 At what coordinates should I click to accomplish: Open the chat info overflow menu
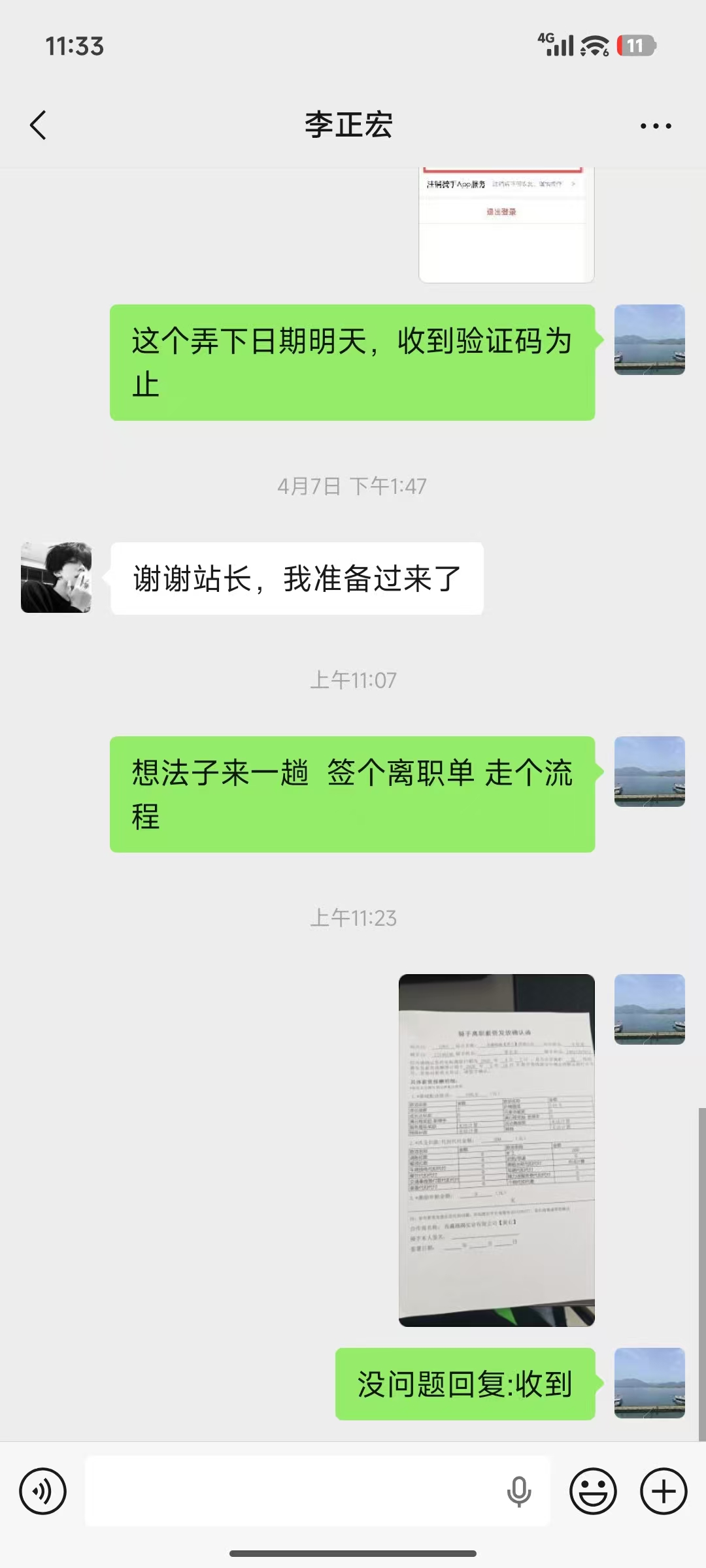[x=656, y=125]
